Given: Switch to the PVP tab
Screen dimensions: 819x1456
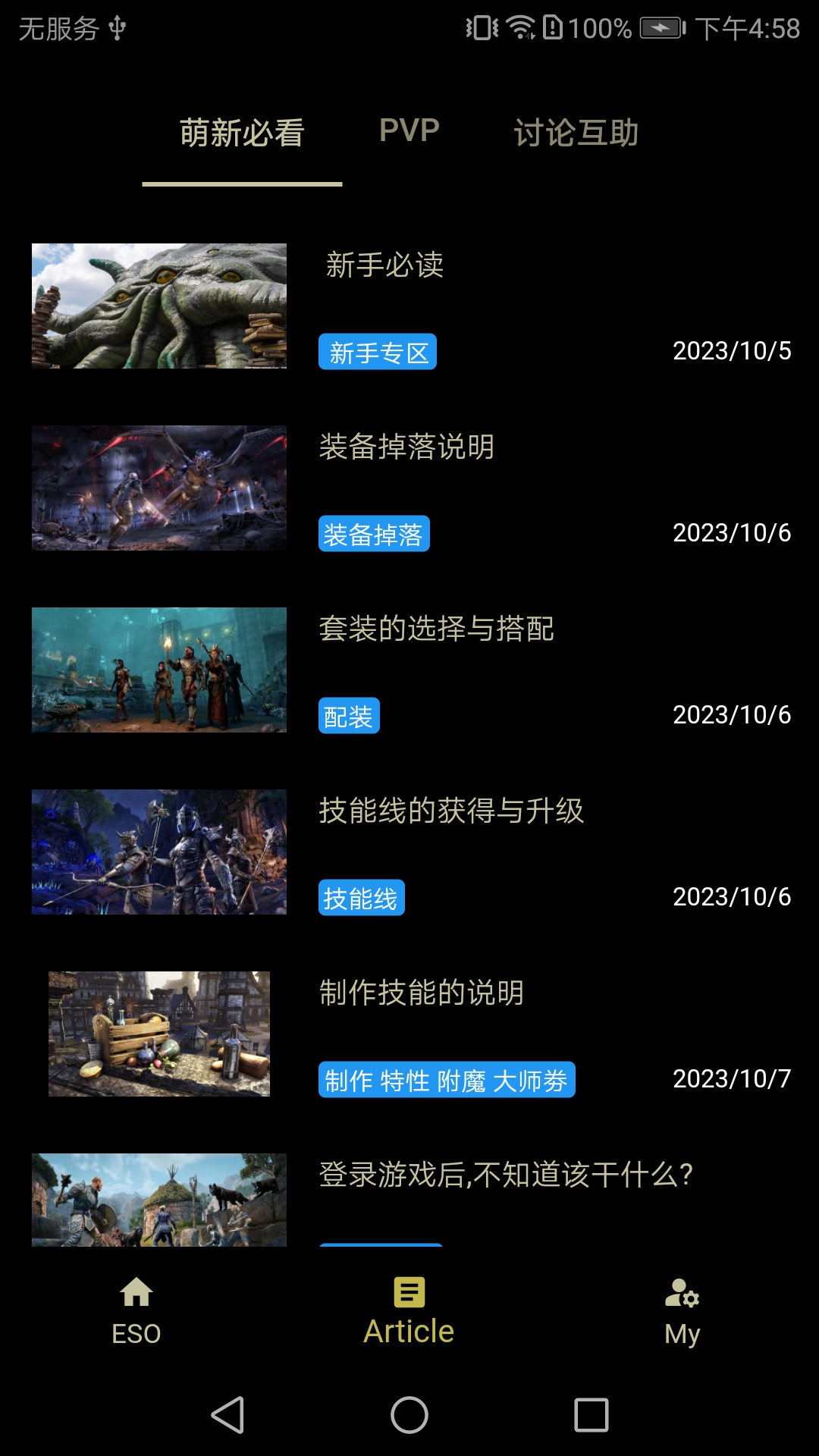Looking at the screenshot, I should (409, 130).
